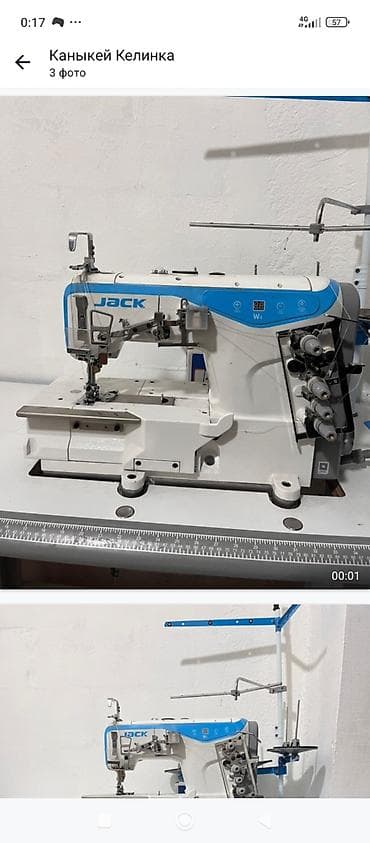Tap the system home button
The width and height of the screenshot is (370, 843).
click(184, 820)
